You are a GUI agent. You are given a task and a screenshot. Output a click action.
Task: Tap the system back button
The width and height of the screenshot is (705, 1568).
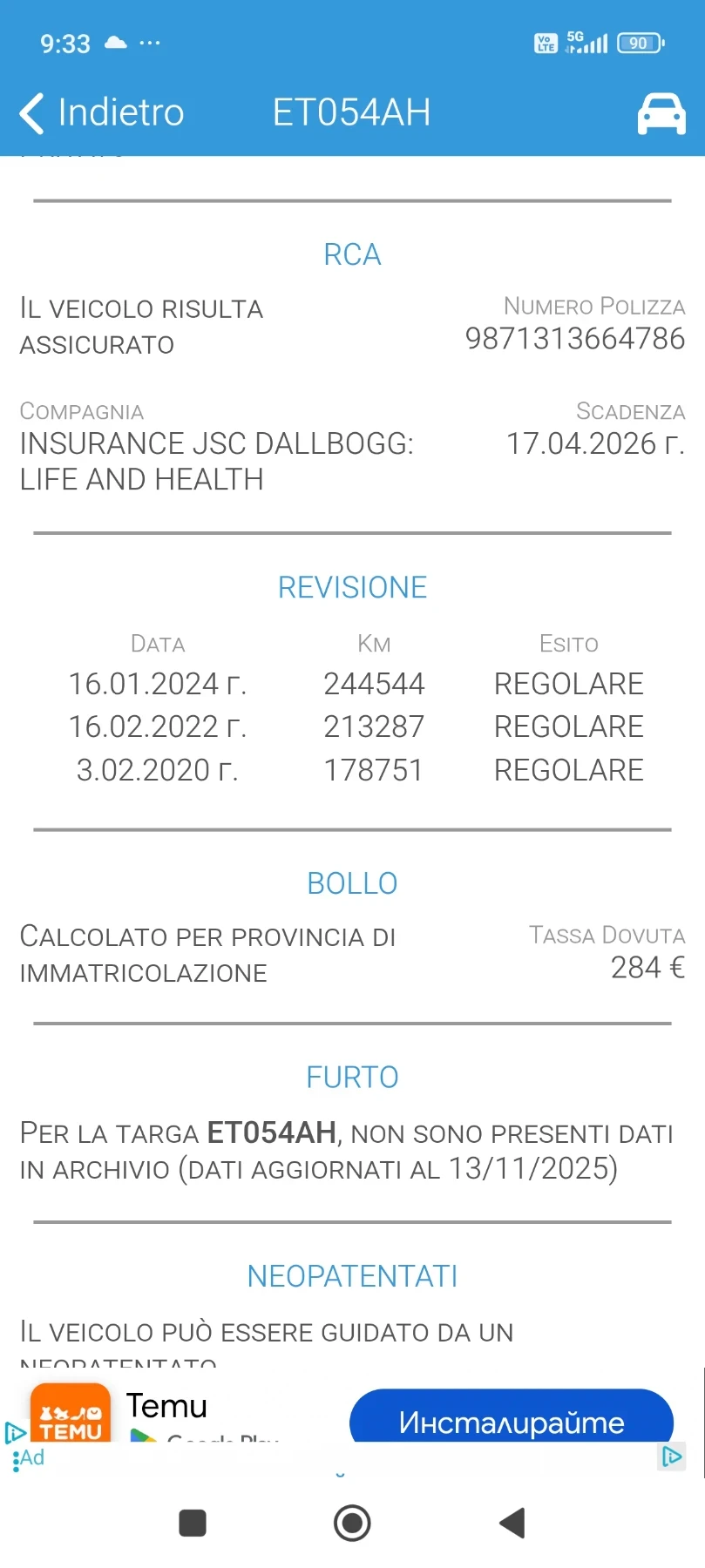(x=512, y=1523)
